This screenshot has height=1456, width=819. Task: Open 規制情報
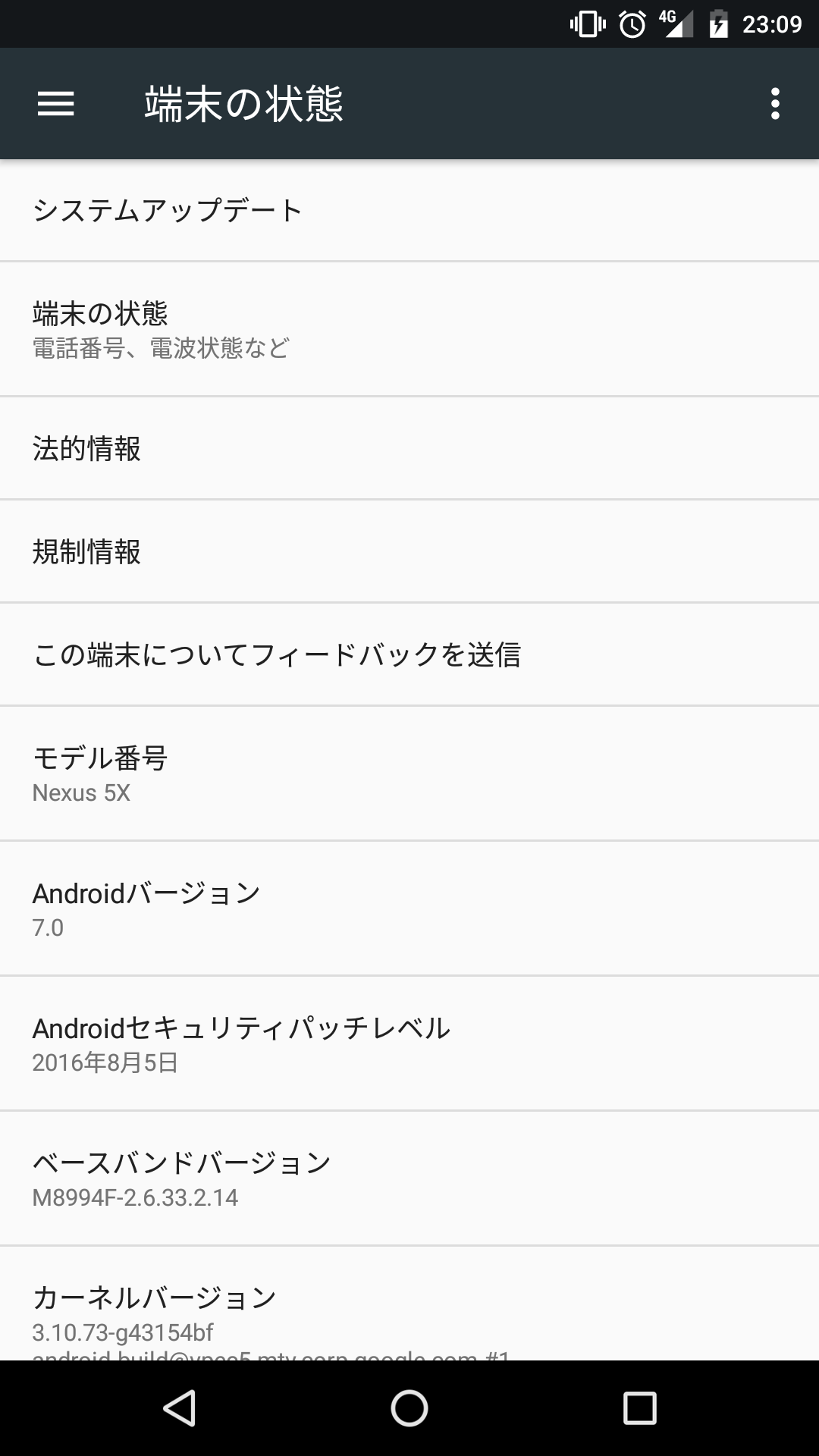pos(409,551)
